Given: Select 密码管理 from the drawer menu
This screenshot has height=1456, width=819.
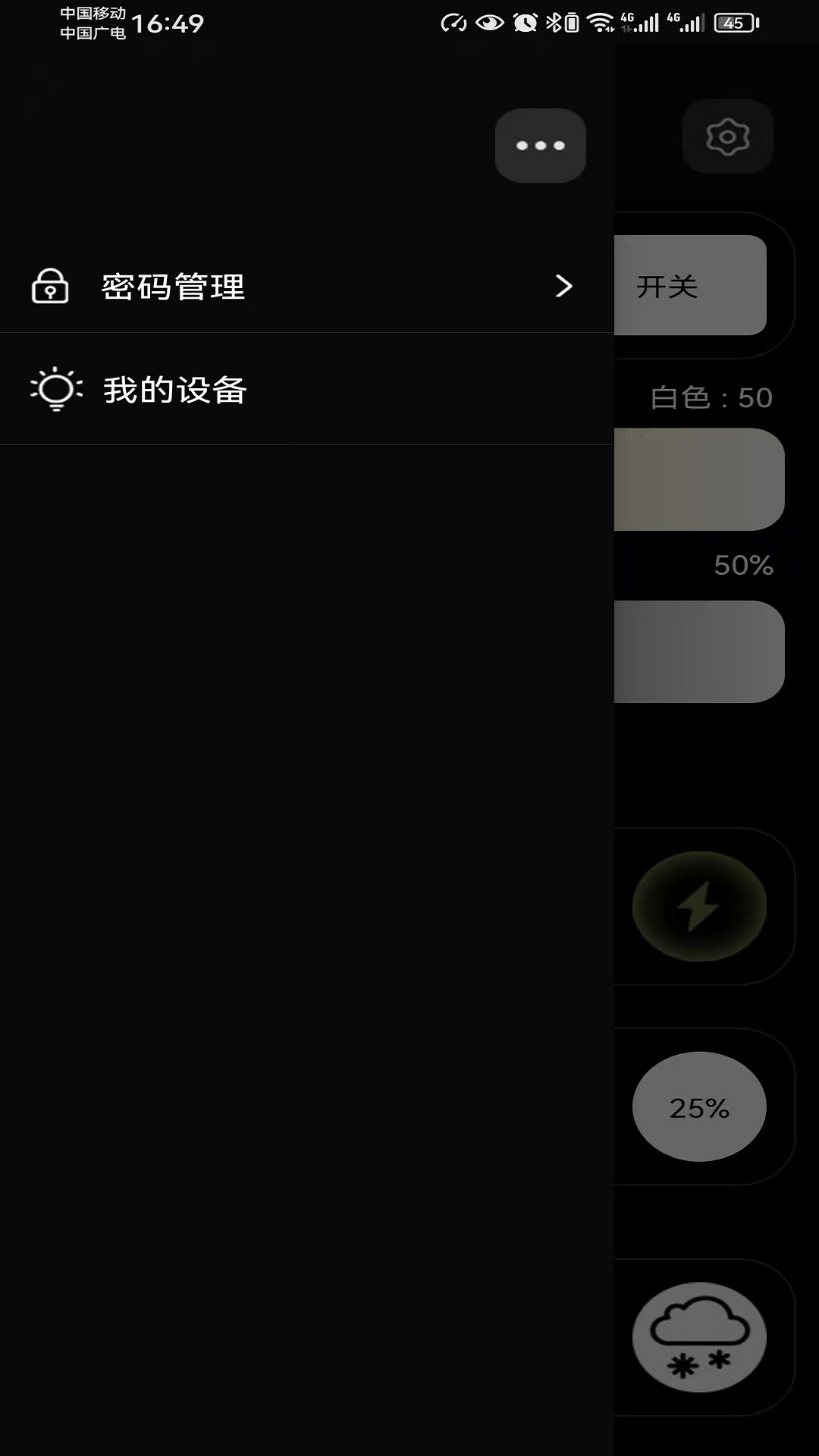Looking at the screenshot, I should (x=173, y=287).
